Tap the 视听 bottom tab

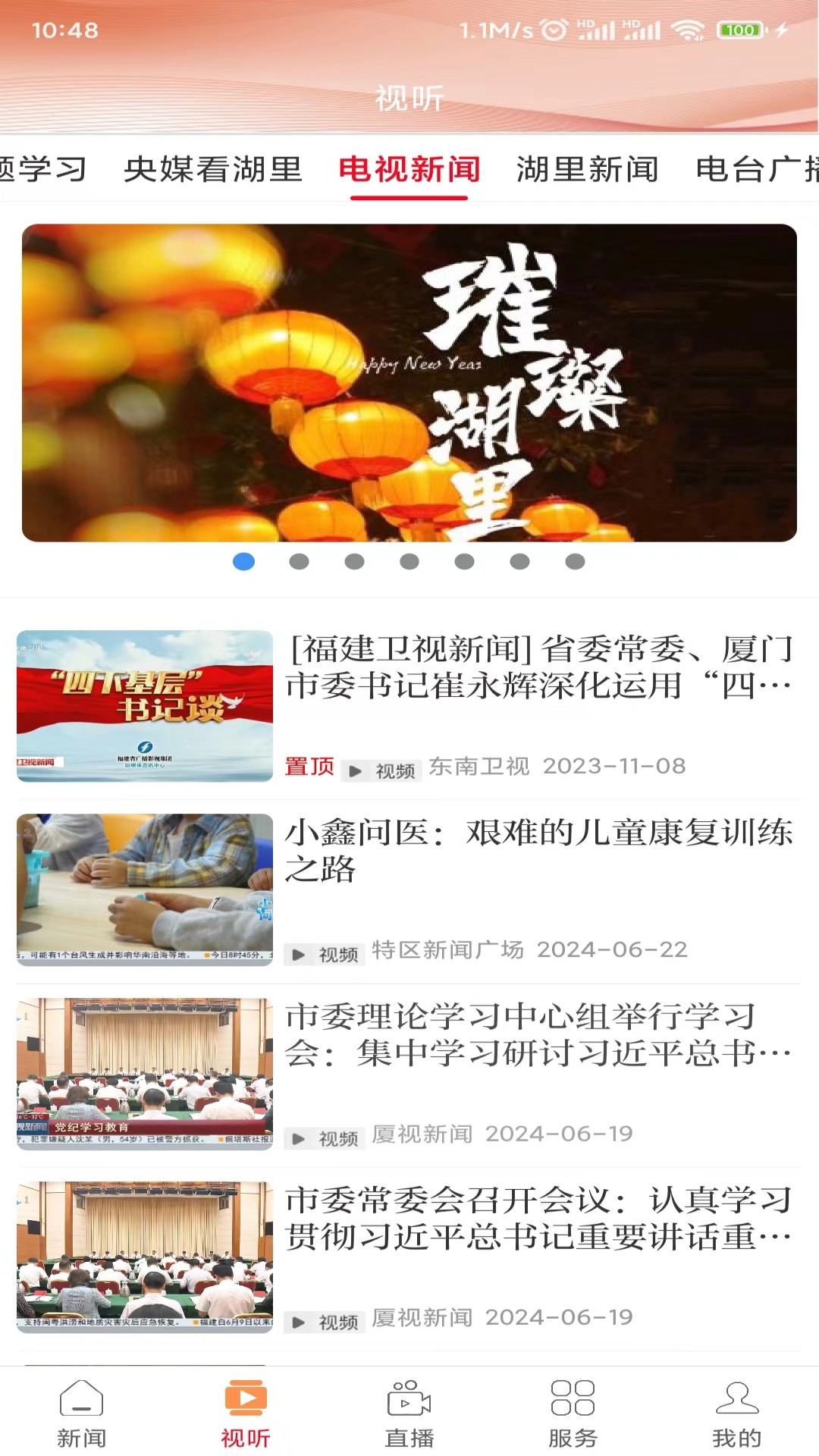click(246, 1414)
